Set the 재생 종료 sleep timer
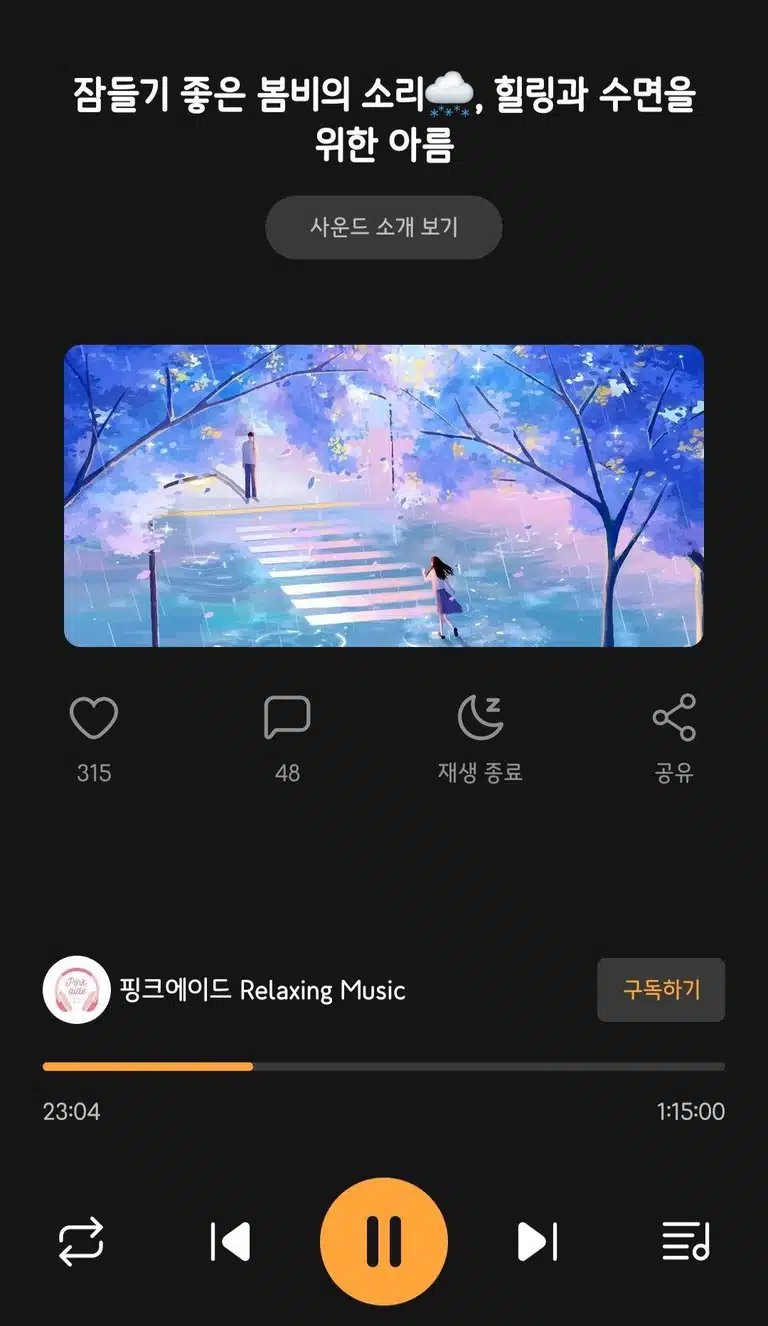 480,718
